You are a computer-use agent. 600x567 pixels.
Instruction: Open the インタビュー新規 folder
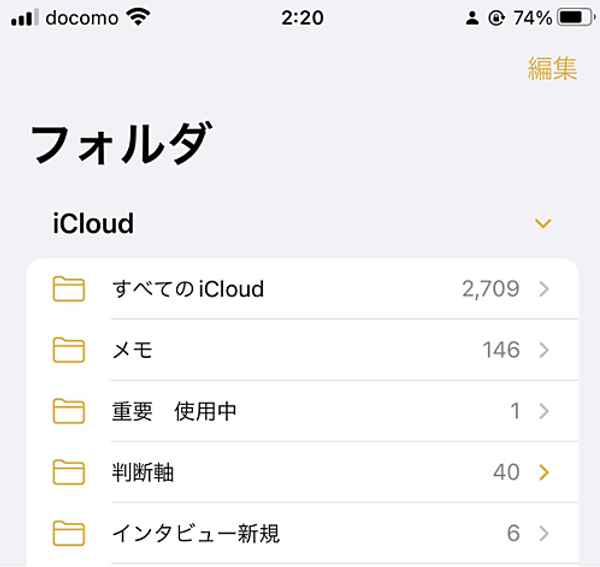300,533
